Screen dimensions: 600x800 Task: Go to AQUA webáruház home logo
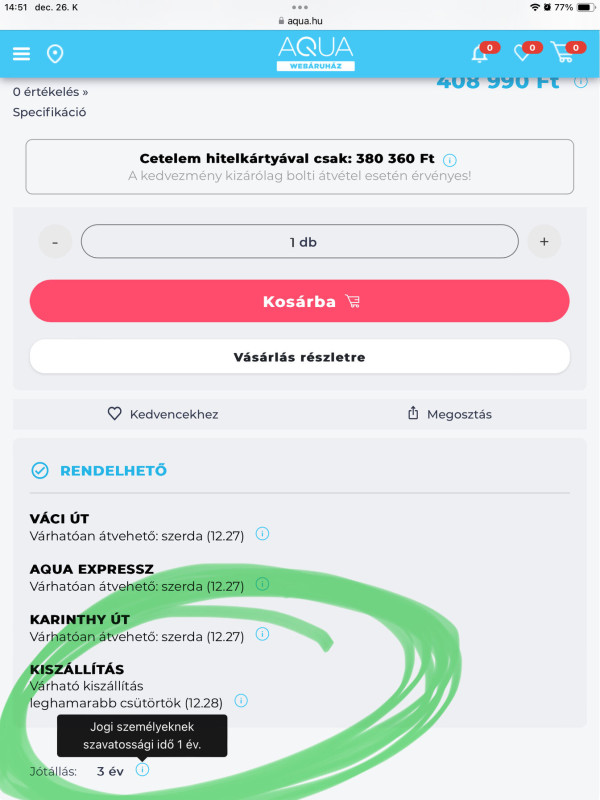point(315,53)
